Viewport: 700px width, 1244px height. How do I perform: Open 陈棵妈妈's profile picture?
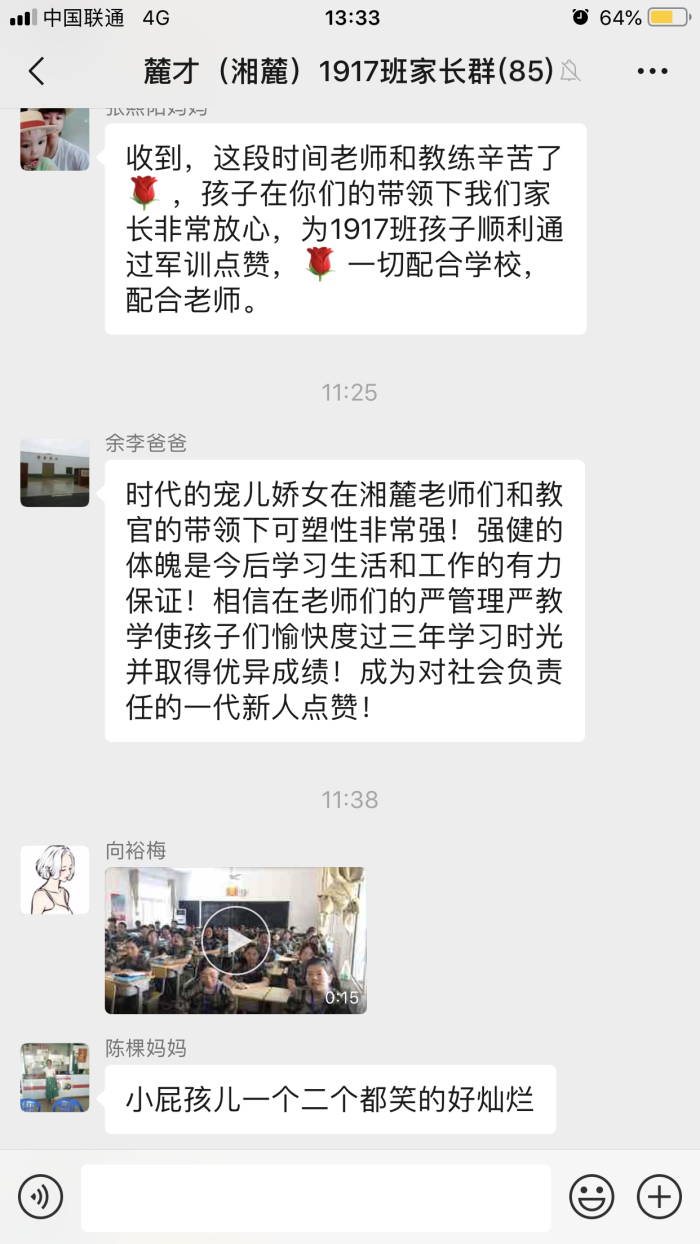point(55,1077)
